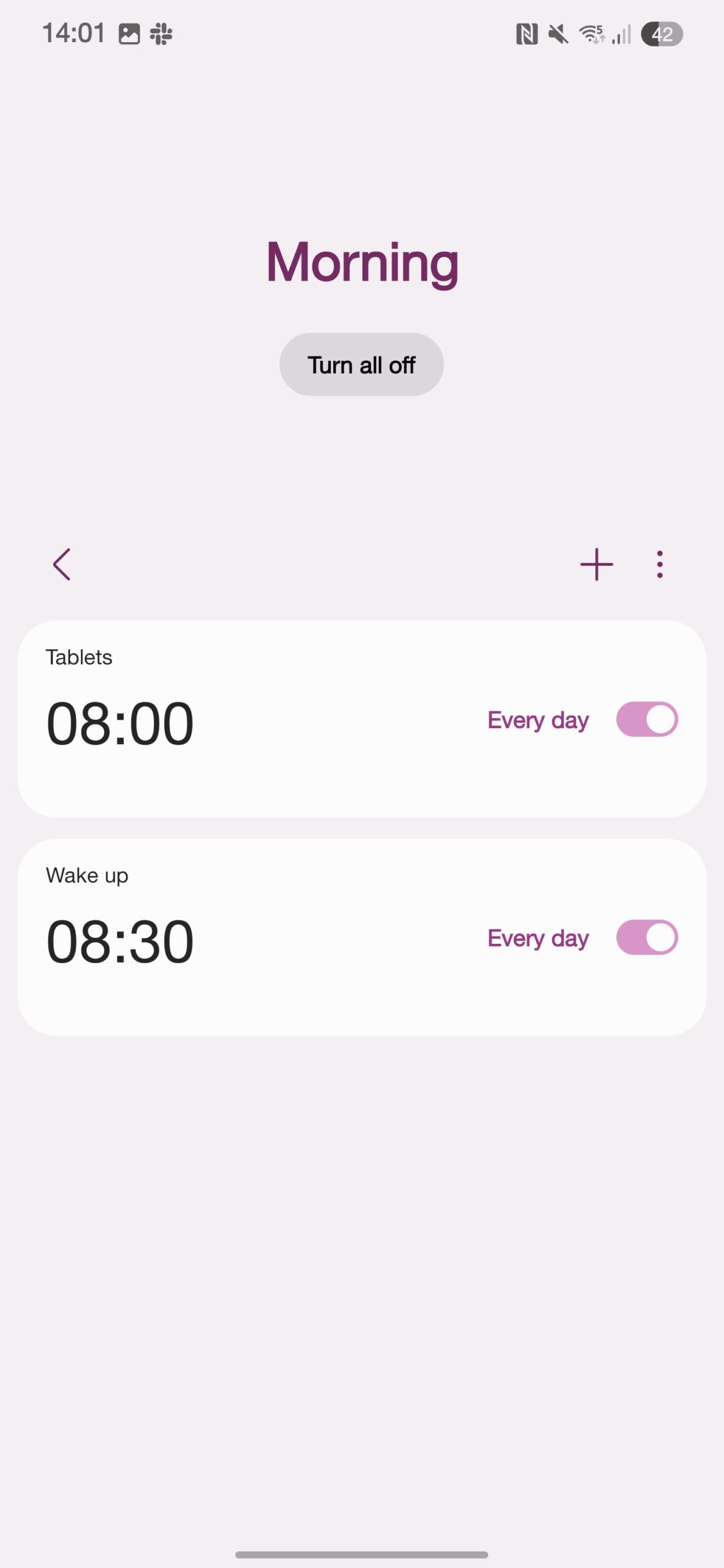Open the three-dot overflow menu
Screen dimensions: 724x1568
[x=659, y=564]
